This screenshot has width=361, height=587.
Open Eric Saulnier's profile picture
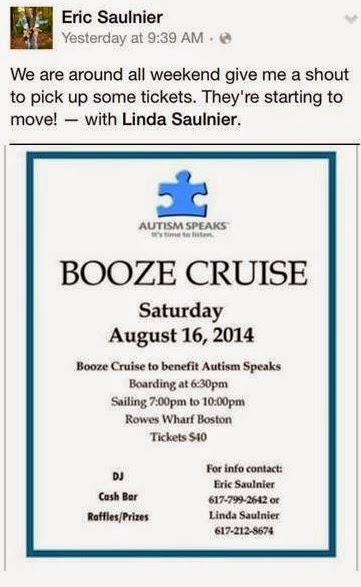[x=32, y=28]
